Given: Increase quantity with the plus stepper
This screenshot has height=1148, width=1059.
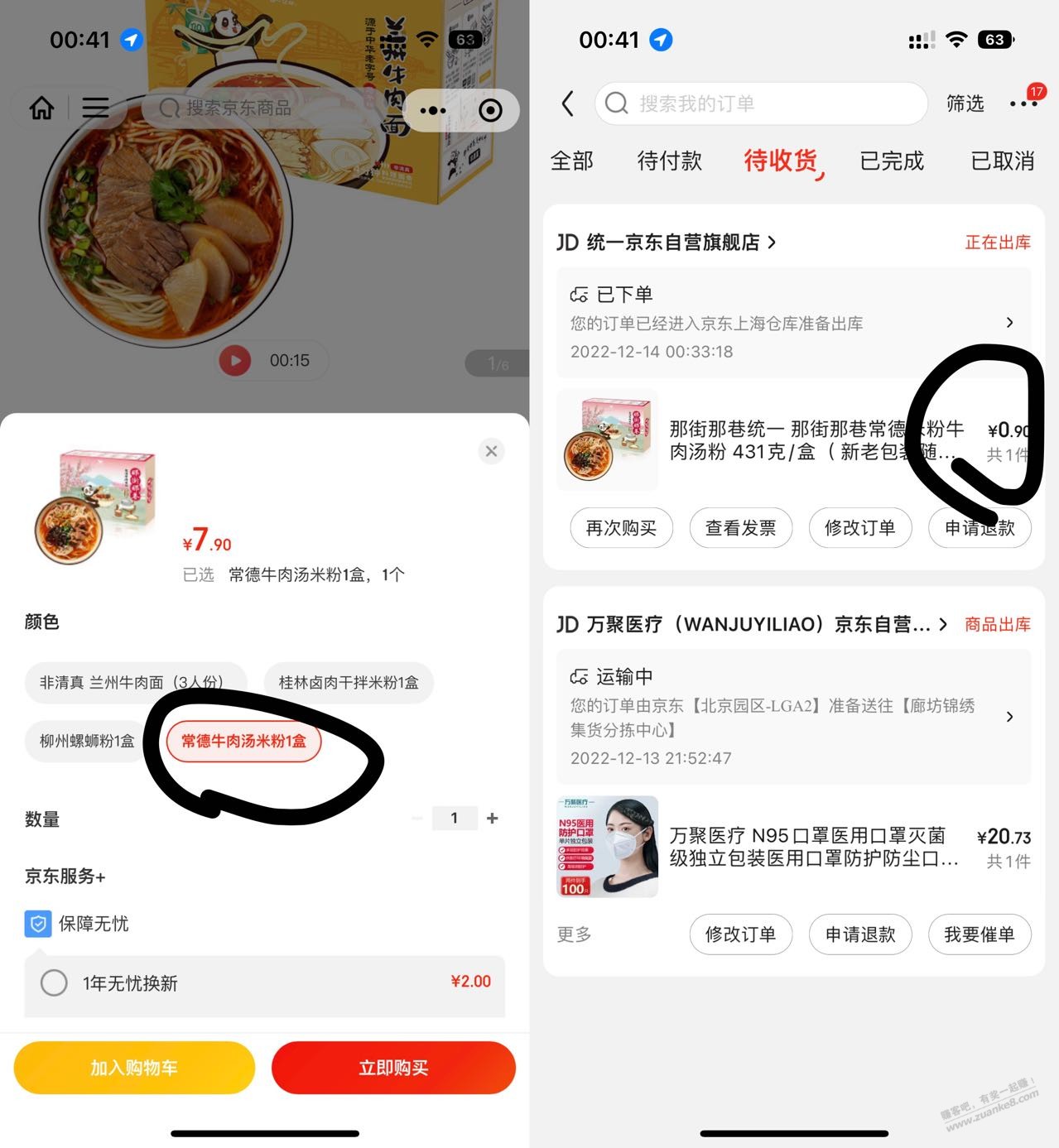Looking at the screenshot, I should [492, 818].
